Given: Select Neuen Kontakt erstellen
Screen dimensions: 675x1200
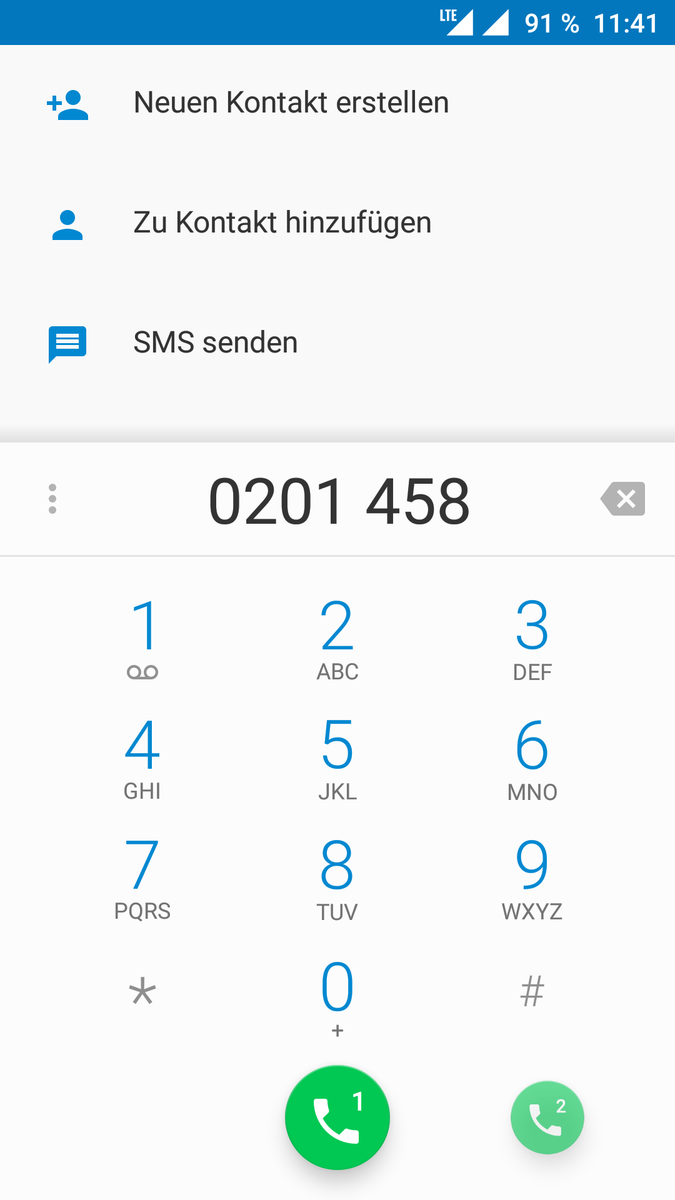Looking at the screenshot, I should (x=337, y=103).
